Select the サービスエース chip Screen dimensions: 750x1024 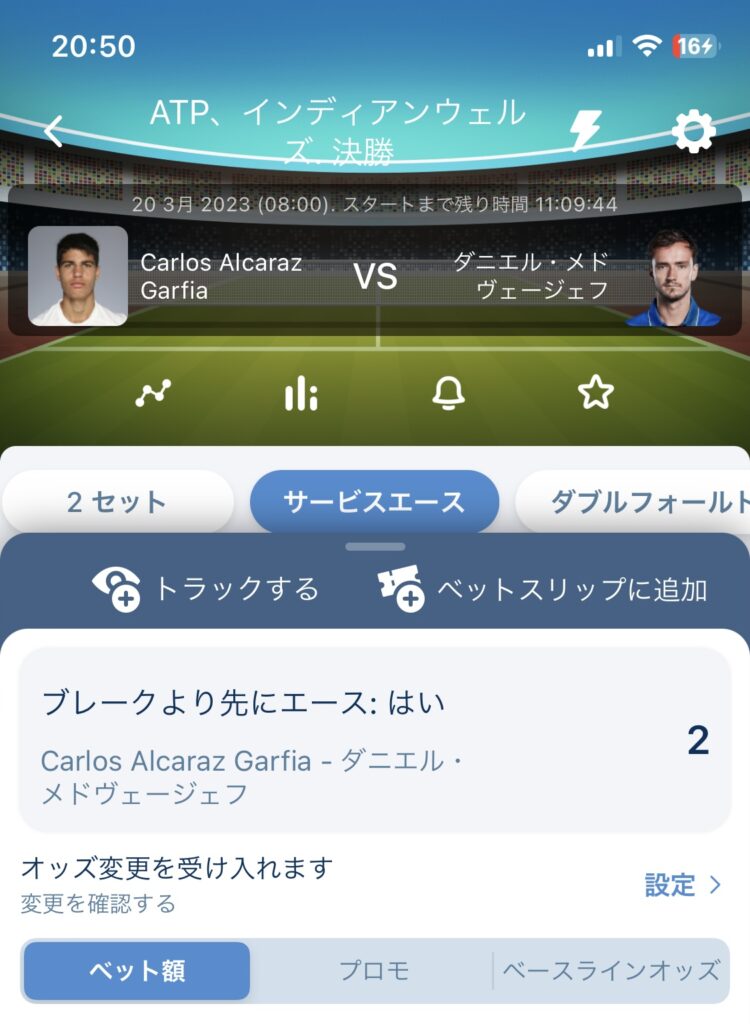(374, 502)
